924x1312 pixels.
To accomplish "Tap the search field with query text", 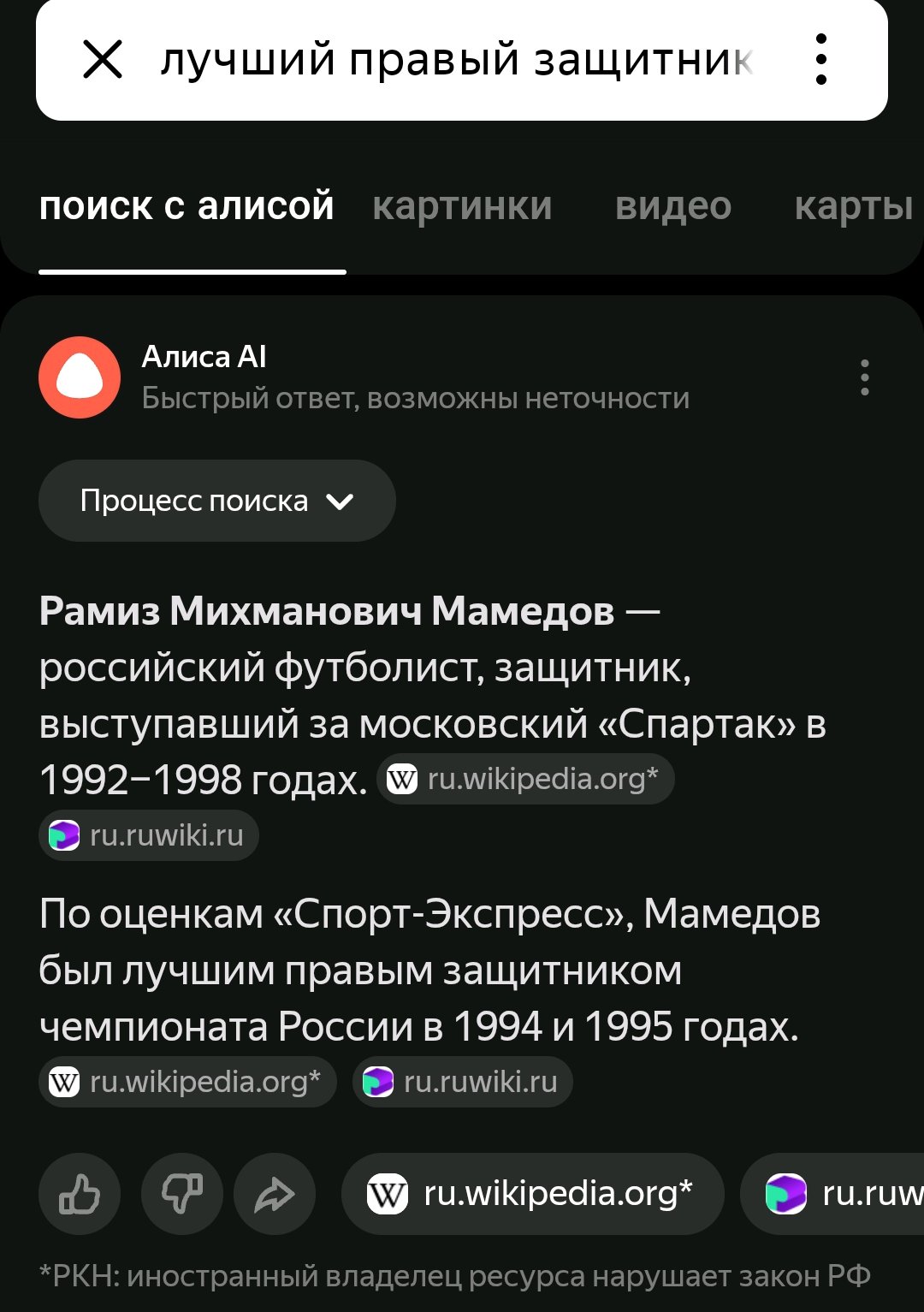I will point(456,60).
